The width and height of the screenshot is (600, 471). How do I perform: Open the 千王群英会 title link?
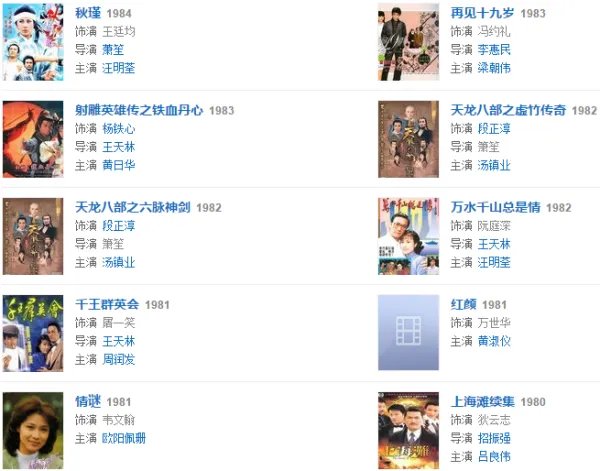pos(107,304)
